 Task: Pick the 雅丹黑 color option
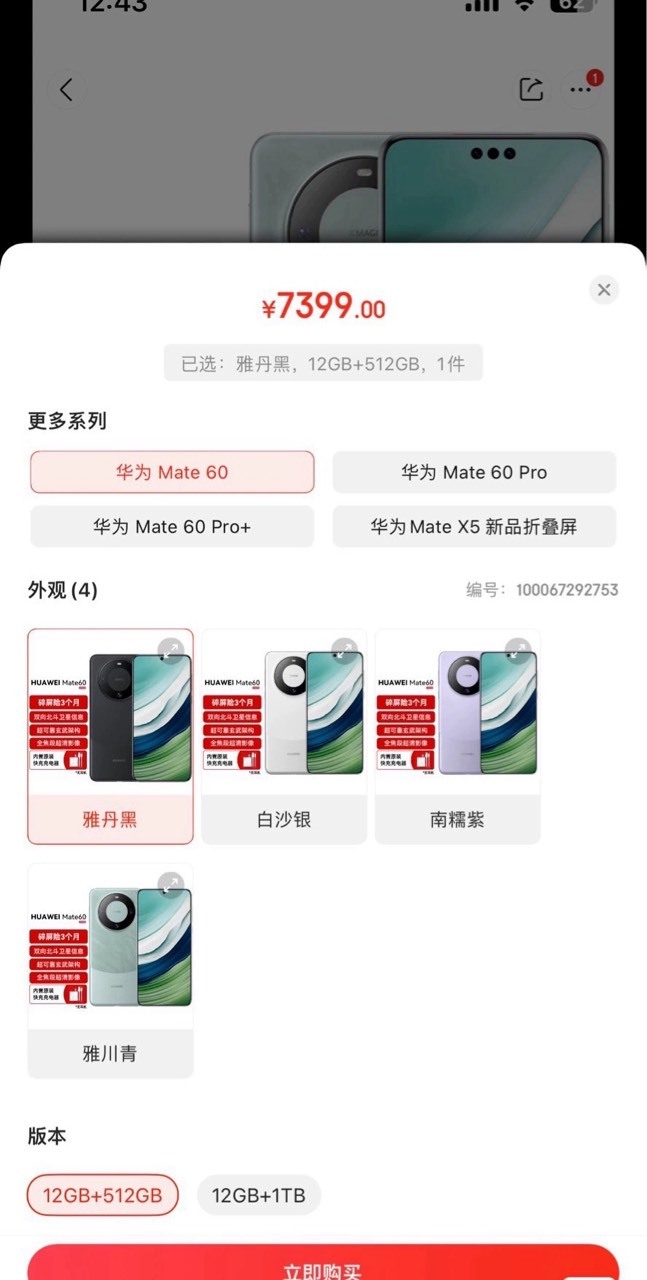(x=110, y=737)
